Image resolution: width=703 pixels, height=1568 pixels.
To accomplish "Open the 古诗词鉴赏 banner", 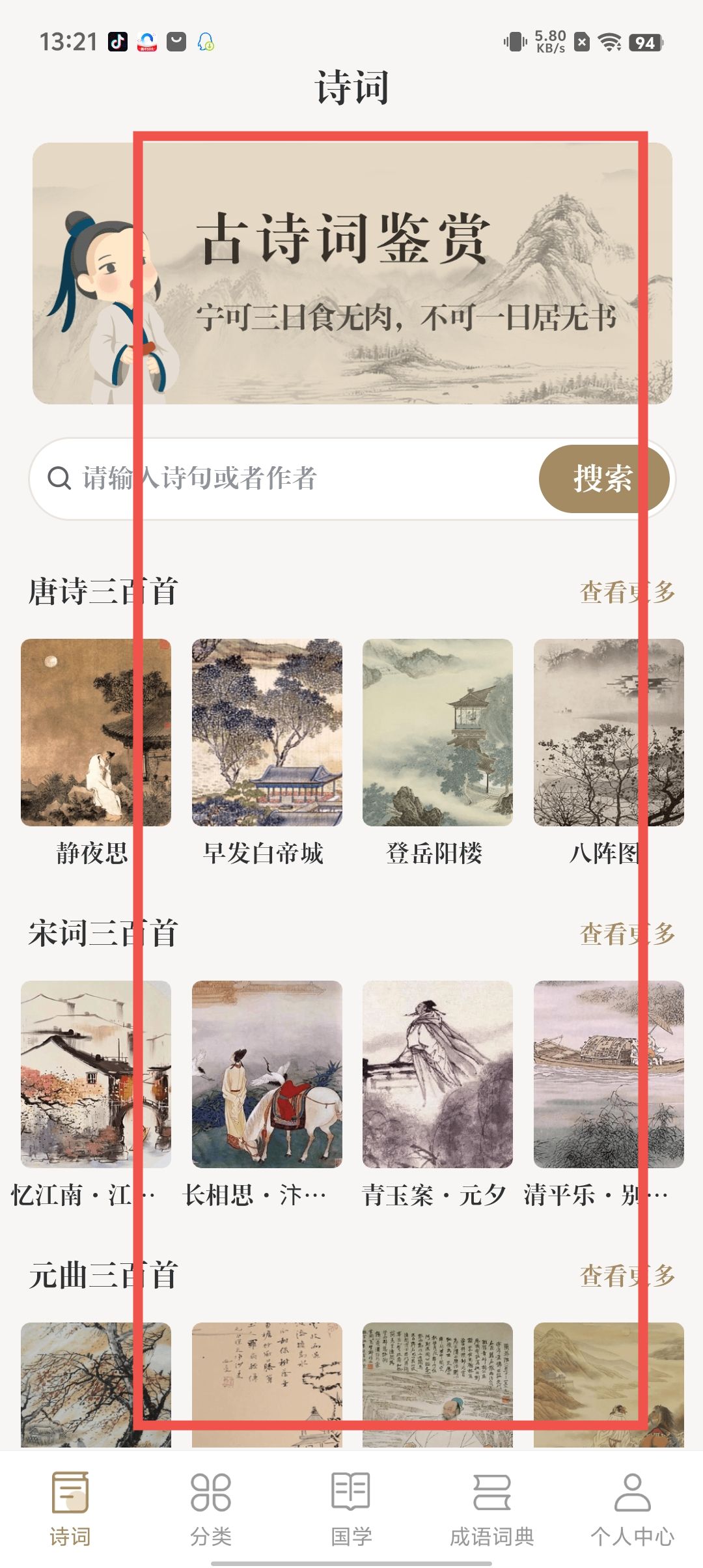I will [351, 273].
